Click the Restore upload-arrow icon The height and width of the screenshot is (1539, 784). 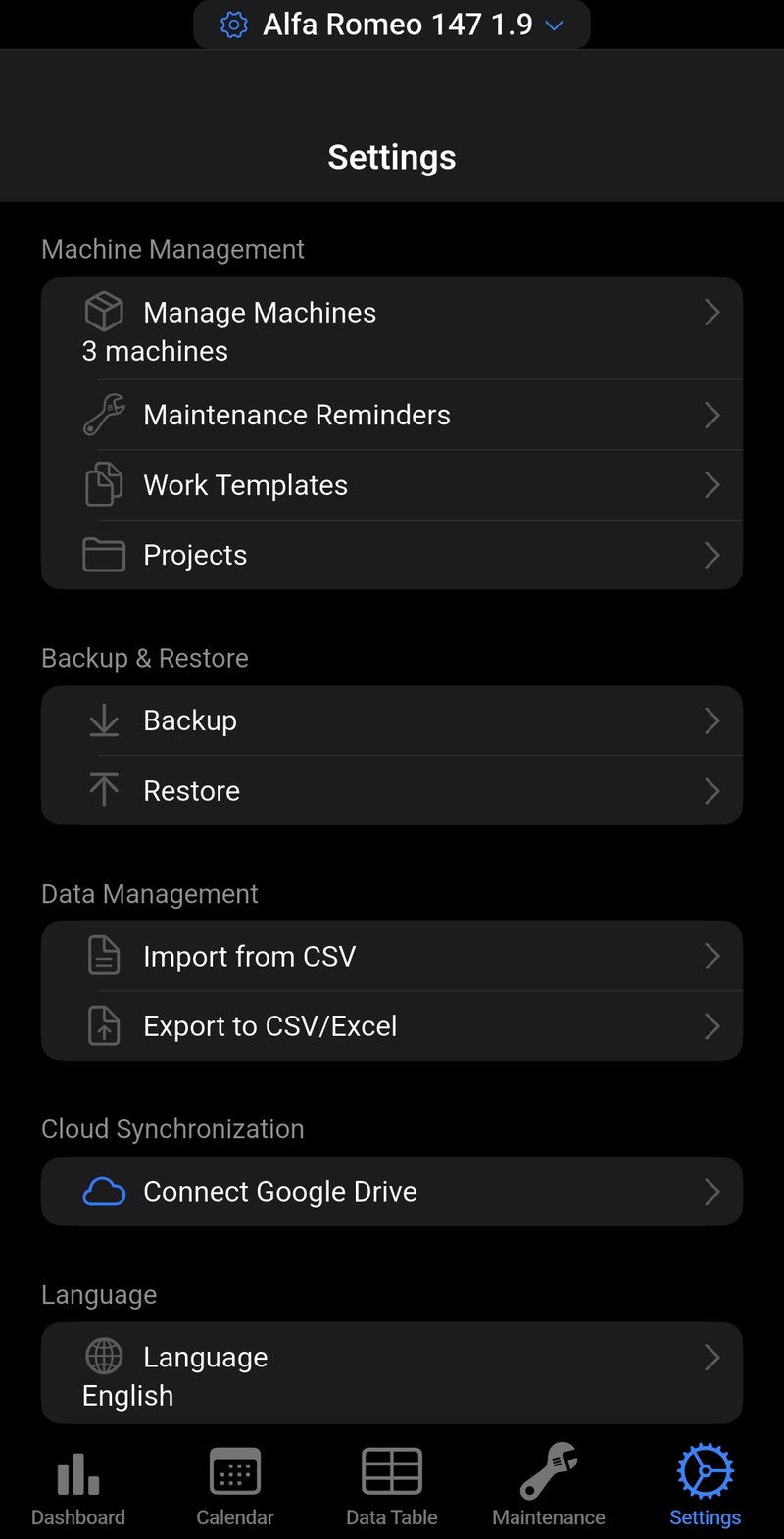point(103,790)
